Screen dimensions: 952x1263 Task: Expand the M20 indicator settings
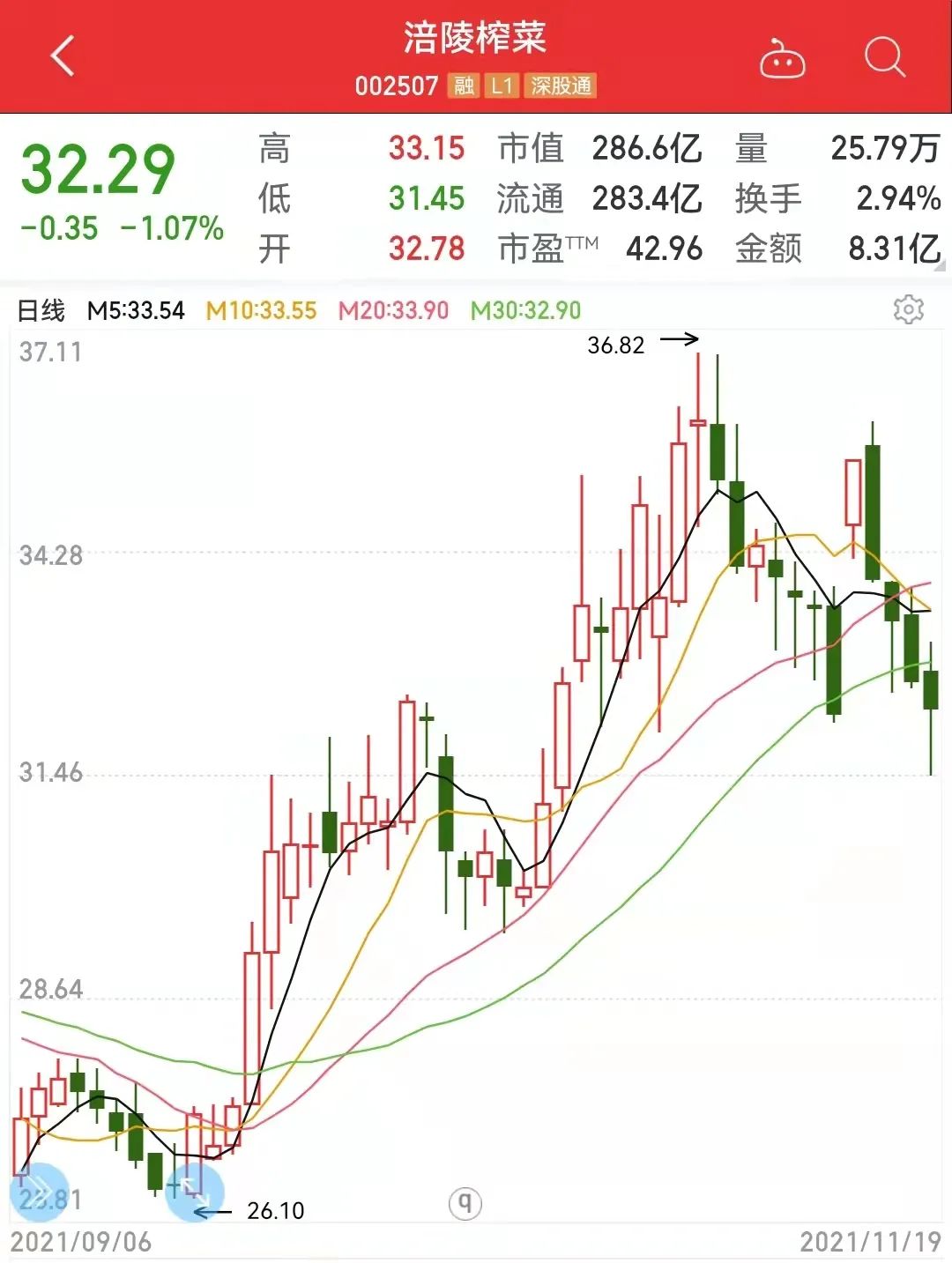pos(393,309)
